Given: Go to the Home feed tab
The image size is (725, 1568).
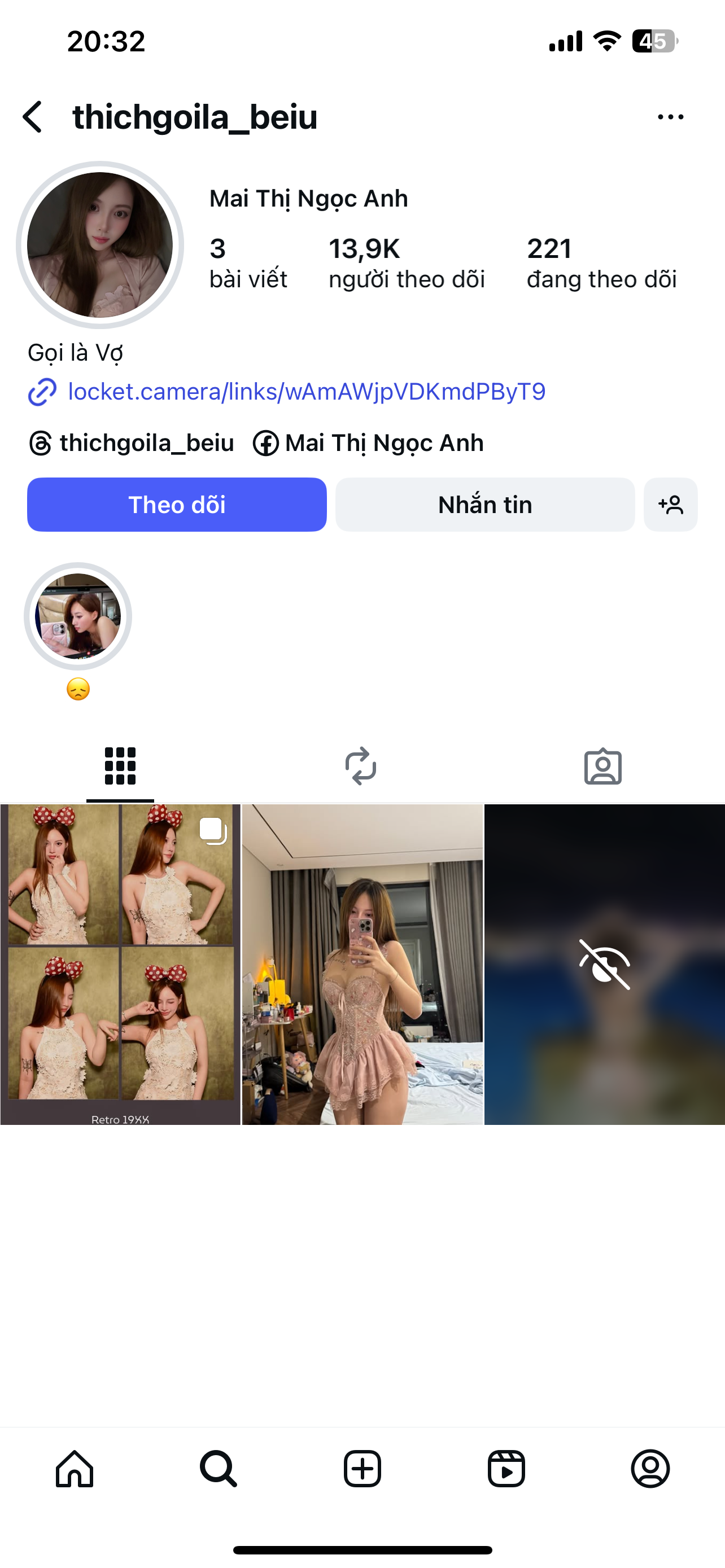Looking at the screenshot, I should click(75, 1469).
